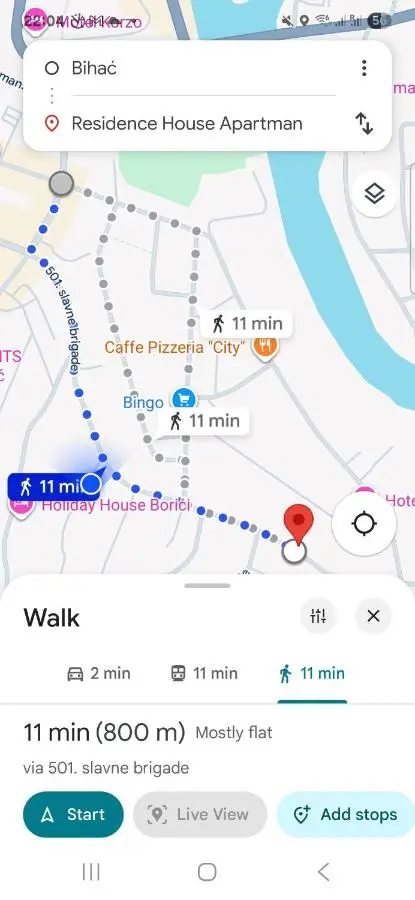Open Caffe Pizzeria "City" place marker
The image size is (415, 900).
[266, 348]
